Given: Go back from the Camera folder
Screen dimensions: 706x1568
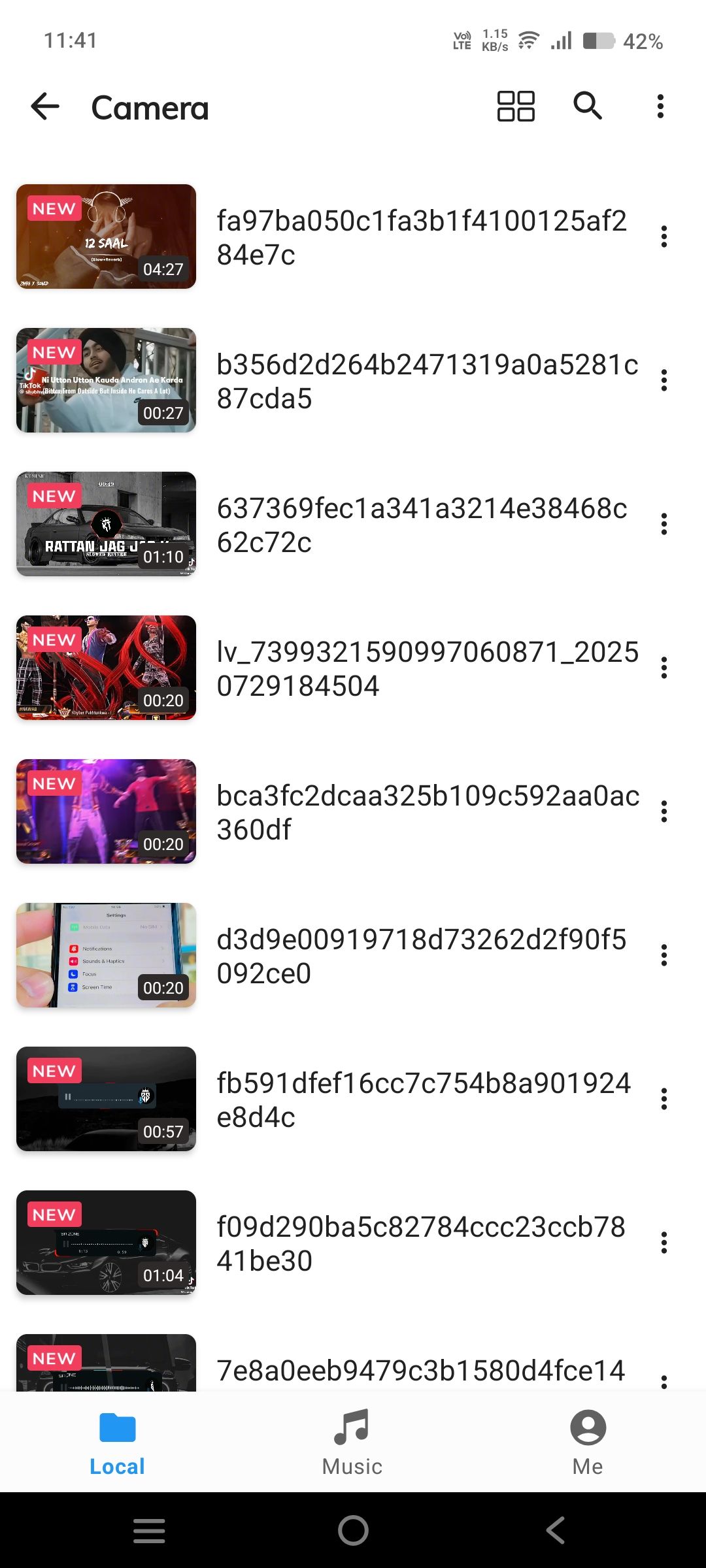Looking at the screenshot, I should click(45, 106).
